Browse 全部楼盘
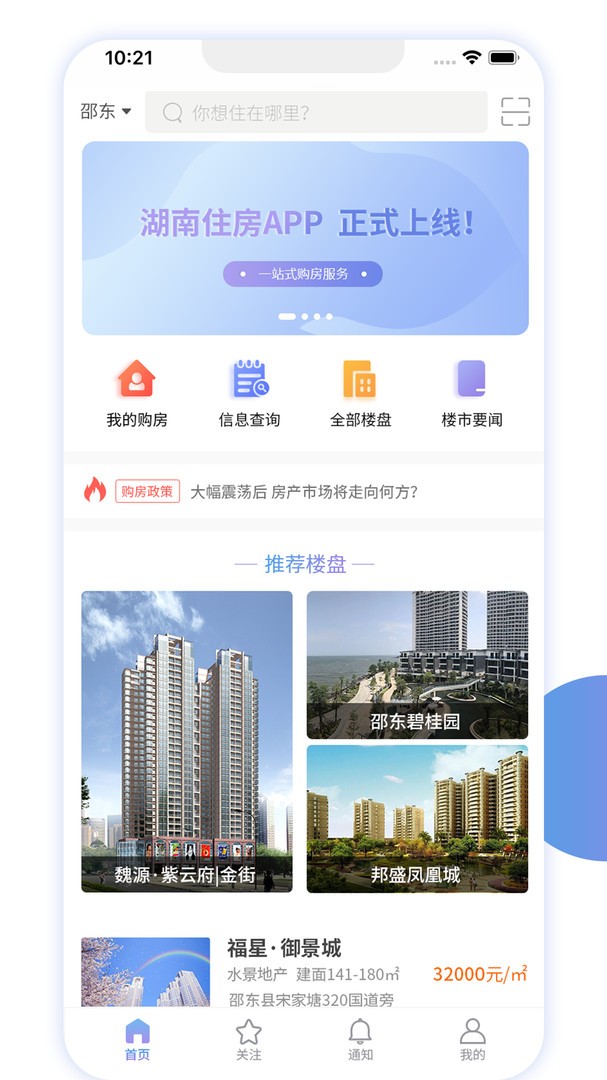This screenshot has height=1080, width=607. [360, 393]
